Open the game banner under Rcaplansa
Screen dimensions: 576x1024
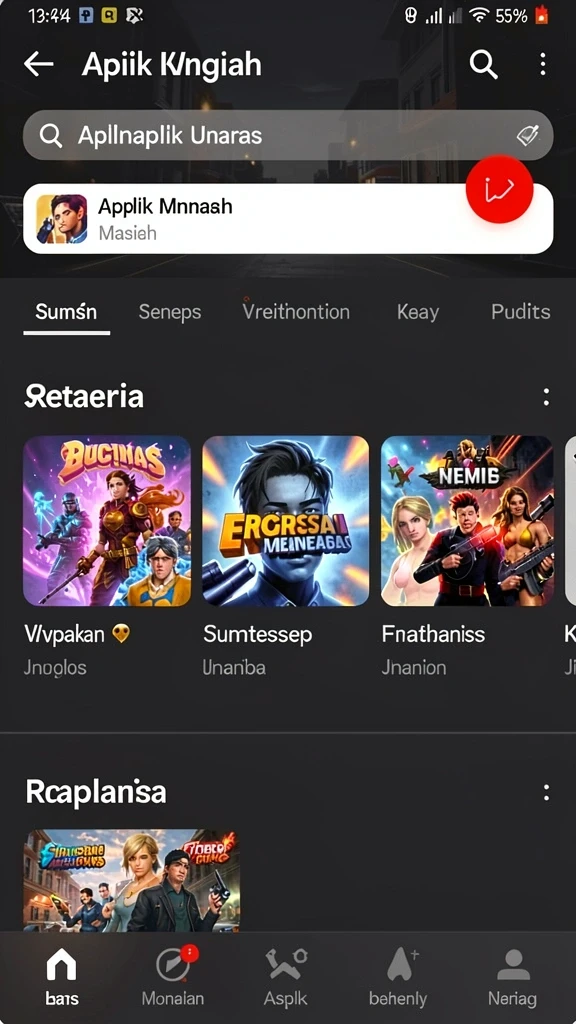point(131,880)
